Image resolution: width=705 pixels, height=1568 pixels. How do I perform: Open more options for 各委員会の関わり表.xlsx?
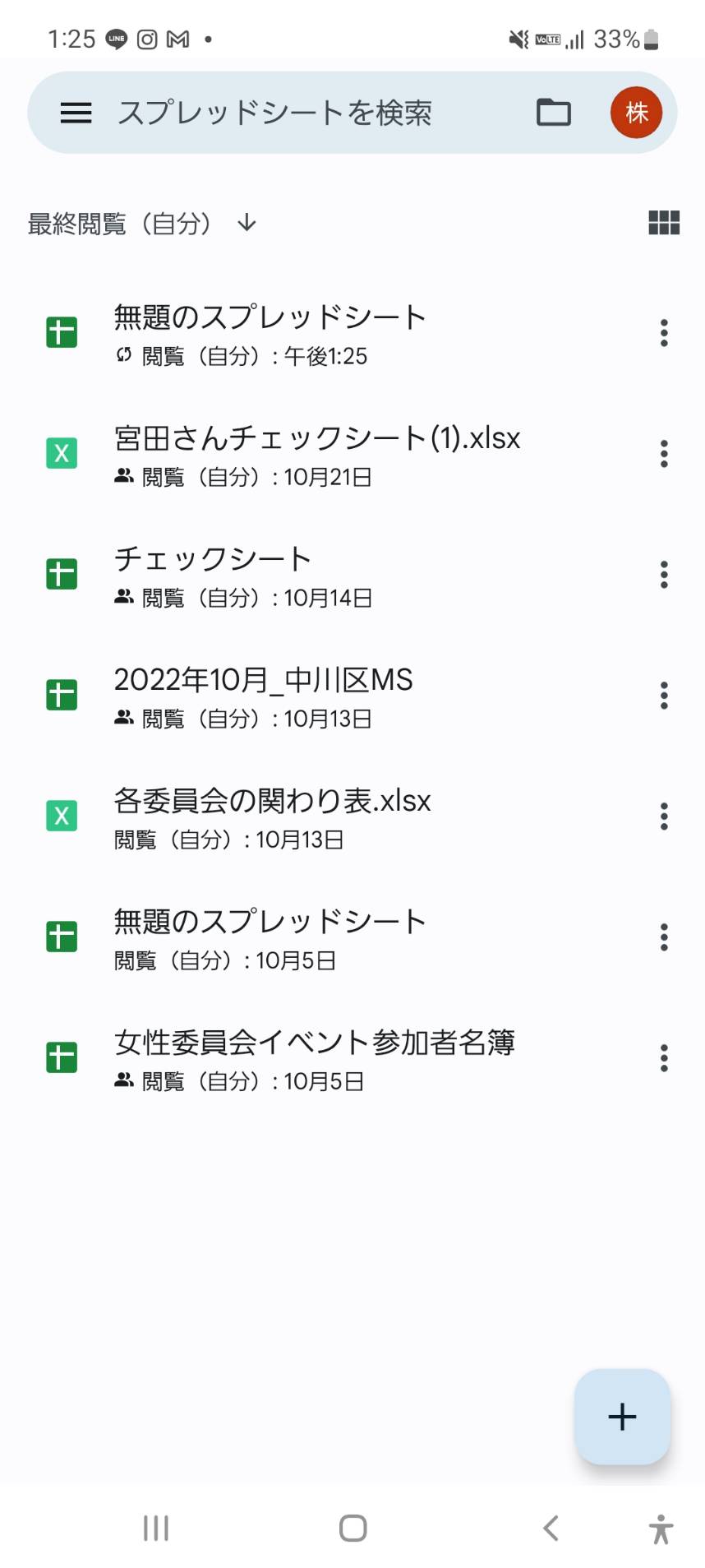[x=664, y=816]
